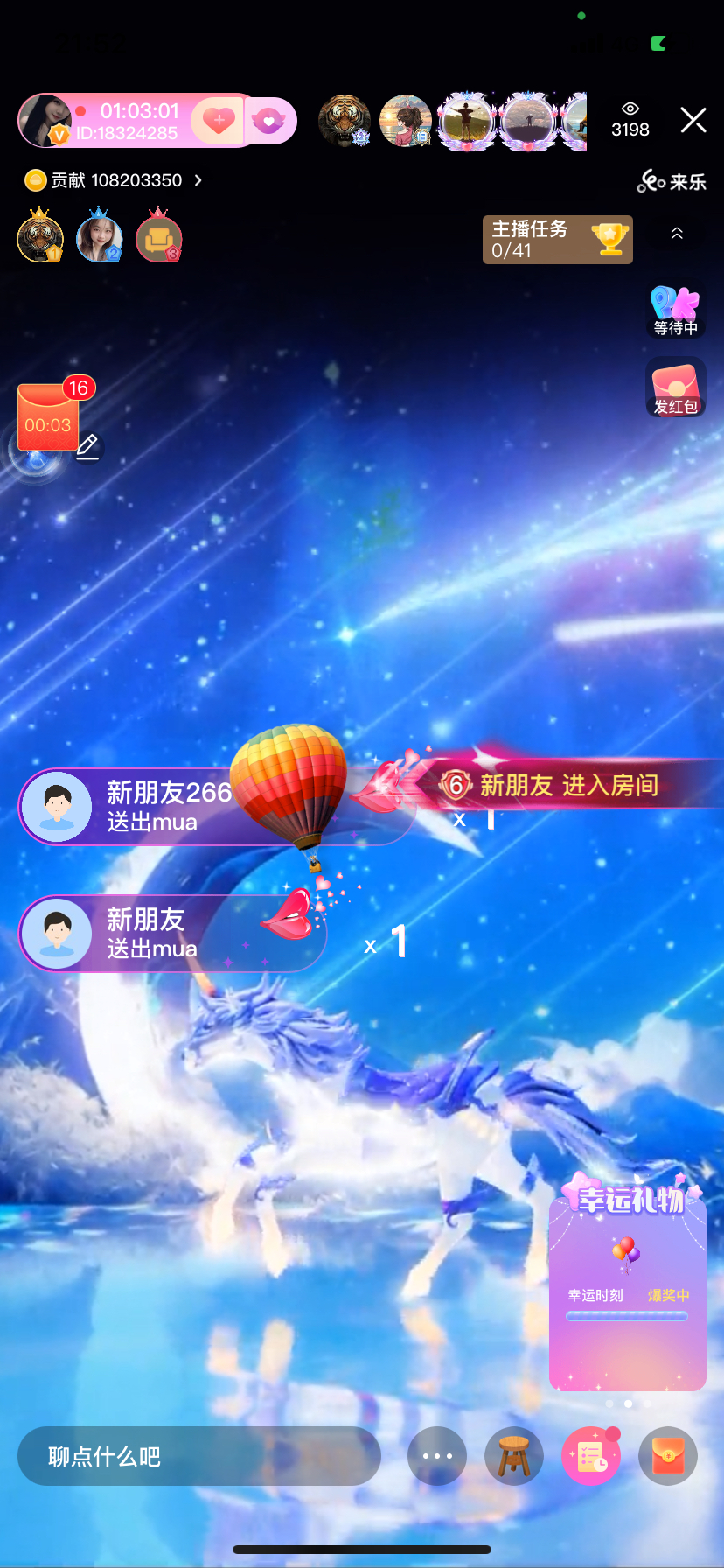Open viewer count 3198 list
The height and width of the screenshot is (1568, 724).
click(630, 120)
